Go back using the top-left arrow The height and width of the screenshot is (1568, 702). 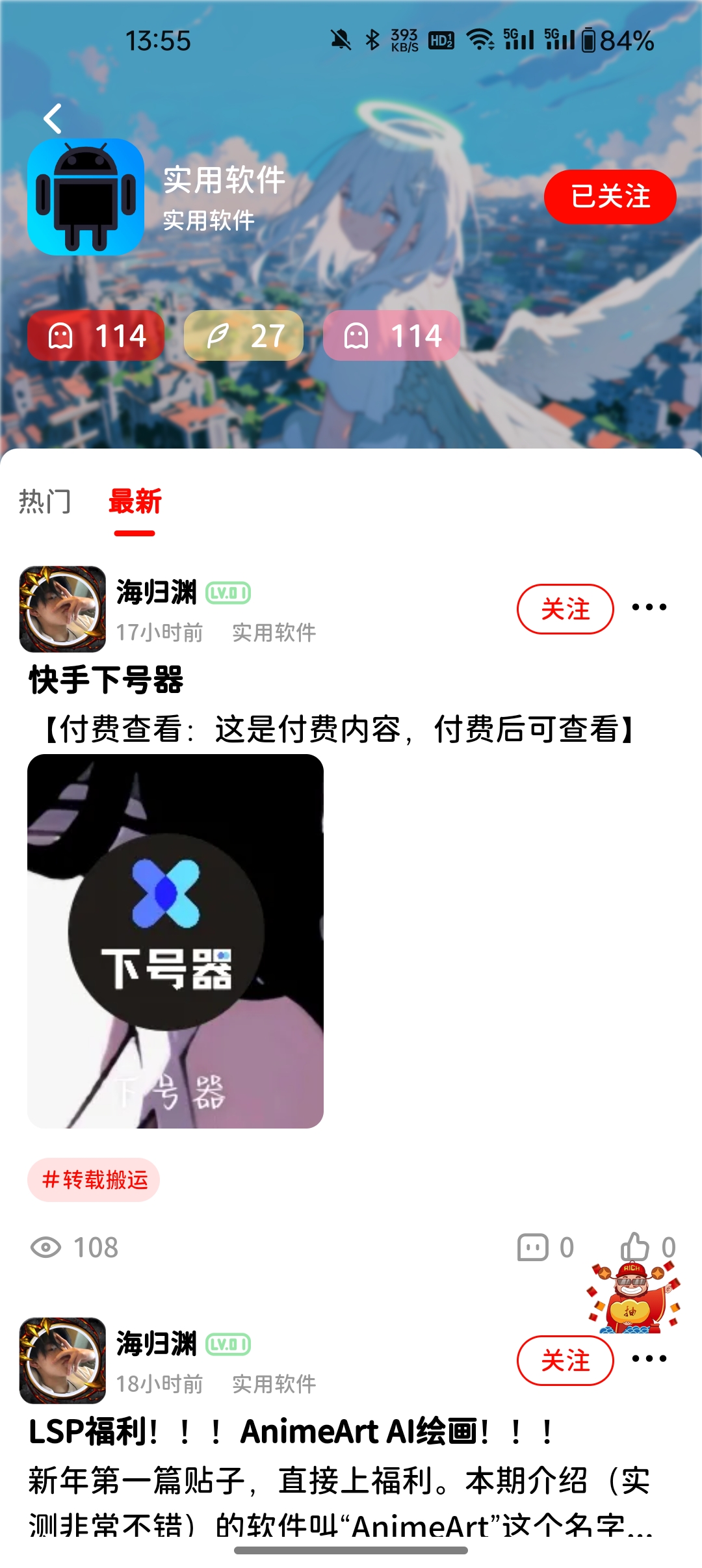[53, 119]
